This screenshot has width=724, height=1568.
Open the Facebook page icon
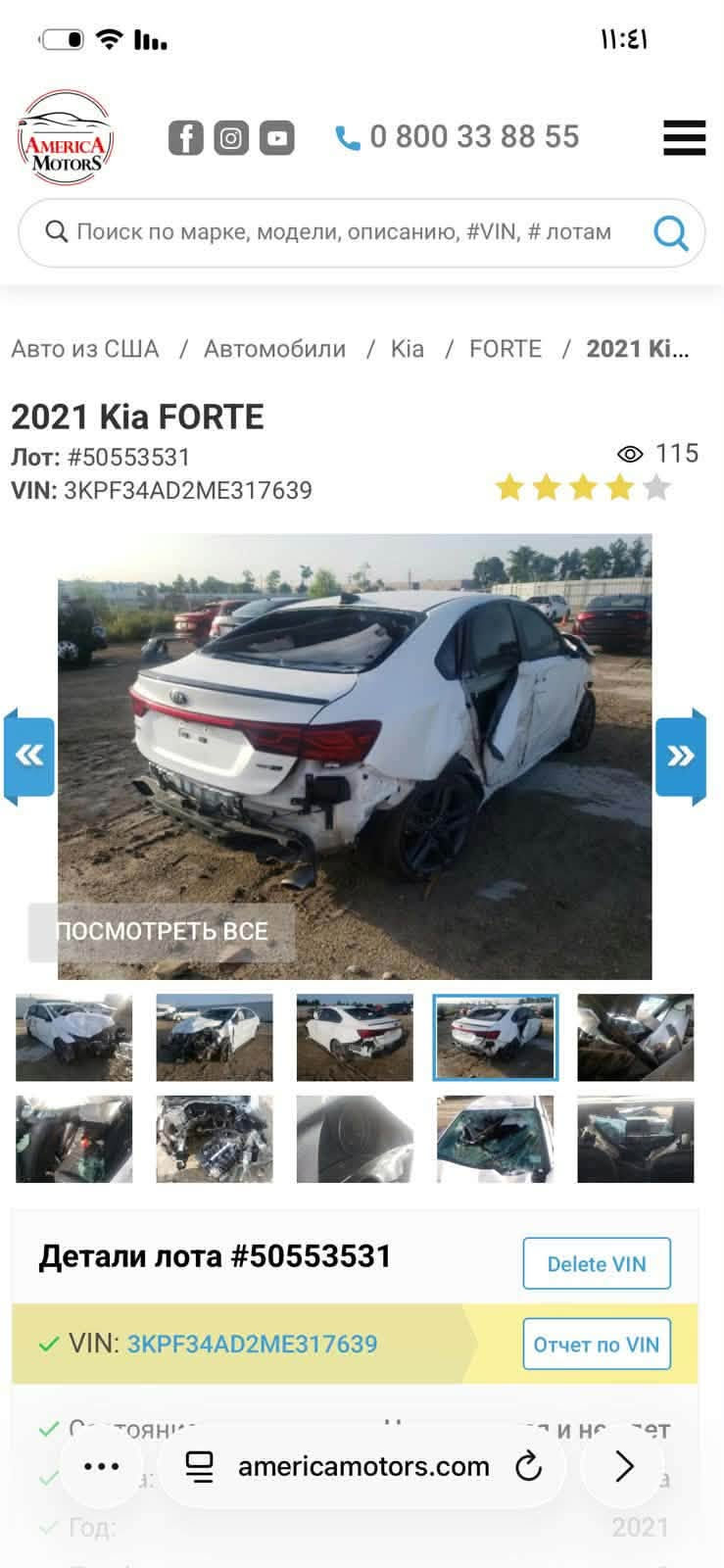point(185,138)
